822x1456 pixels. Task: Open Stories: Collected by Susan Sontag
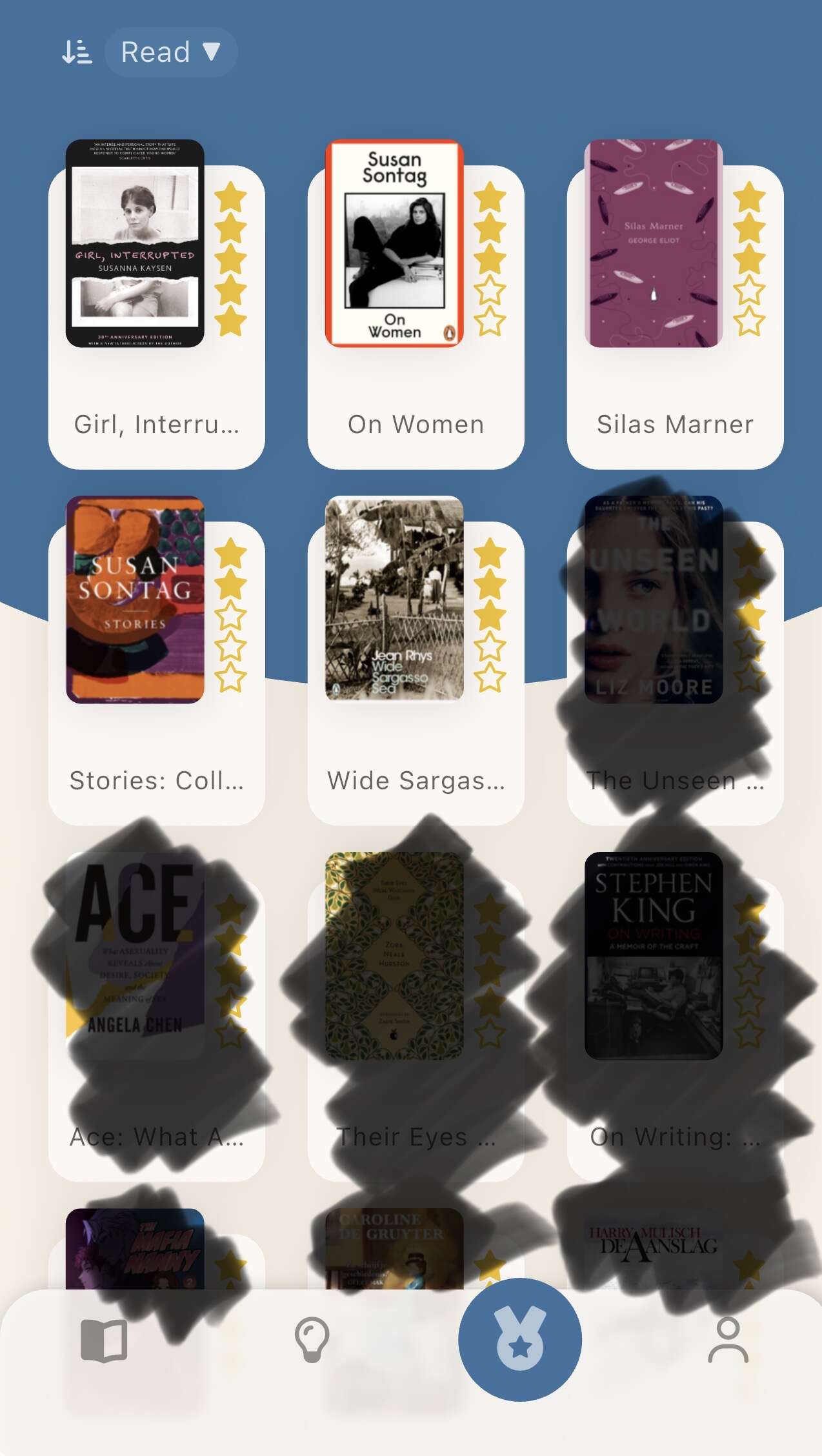click(156, 672)
